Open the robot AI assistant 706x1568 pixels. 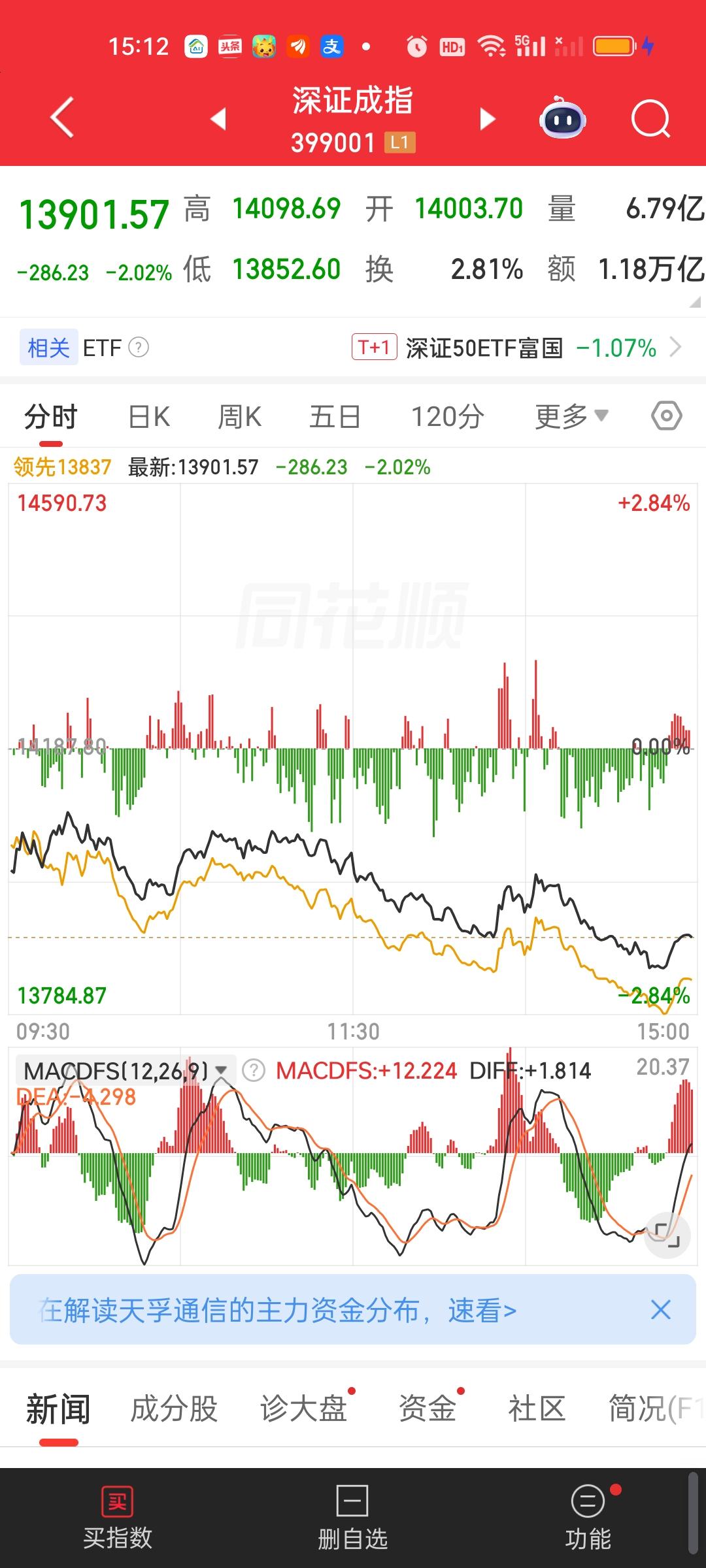[562, 118]
